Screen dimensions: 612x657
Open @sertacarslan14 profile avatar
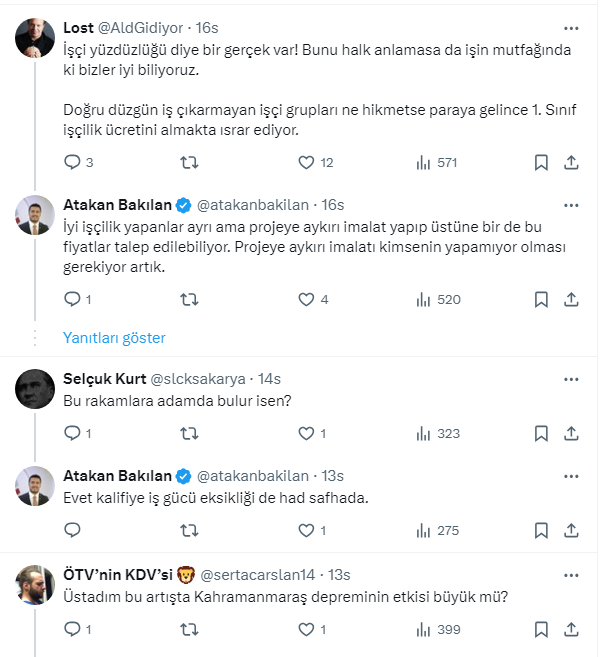36,586
